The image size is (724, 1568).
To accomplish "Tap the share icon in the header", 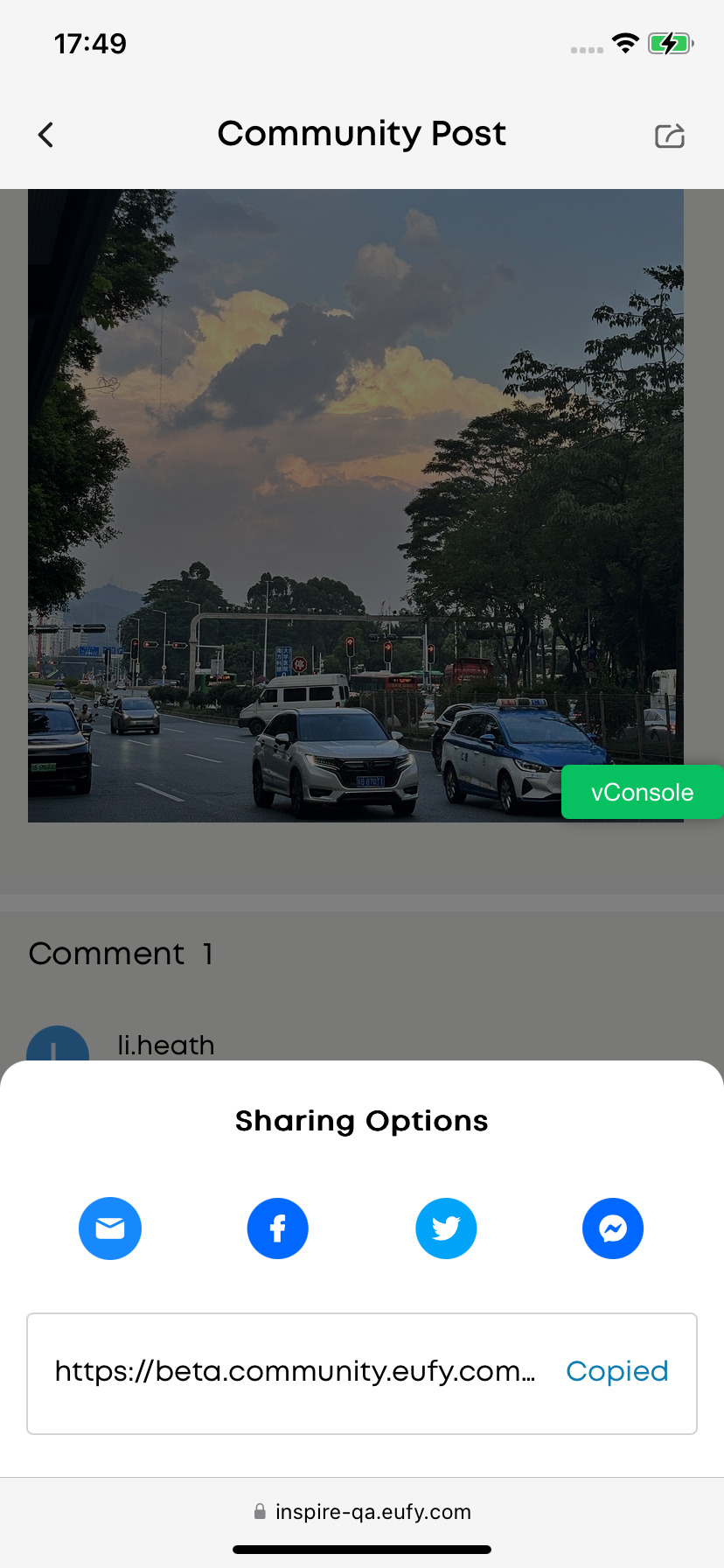I will [670, 136].
